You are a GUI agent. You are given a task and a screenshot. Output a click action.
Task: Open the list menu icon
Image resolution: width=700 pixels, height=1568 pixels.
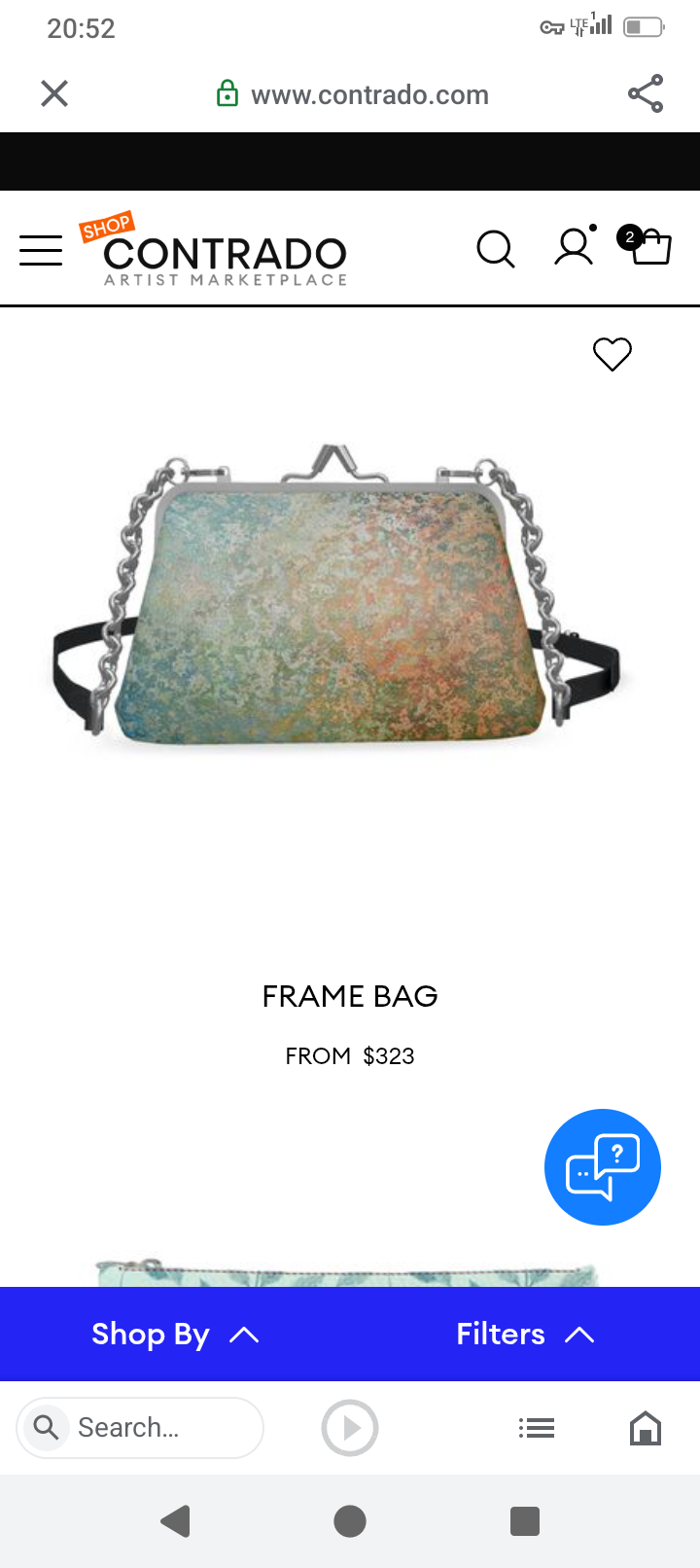[536, 1428]
